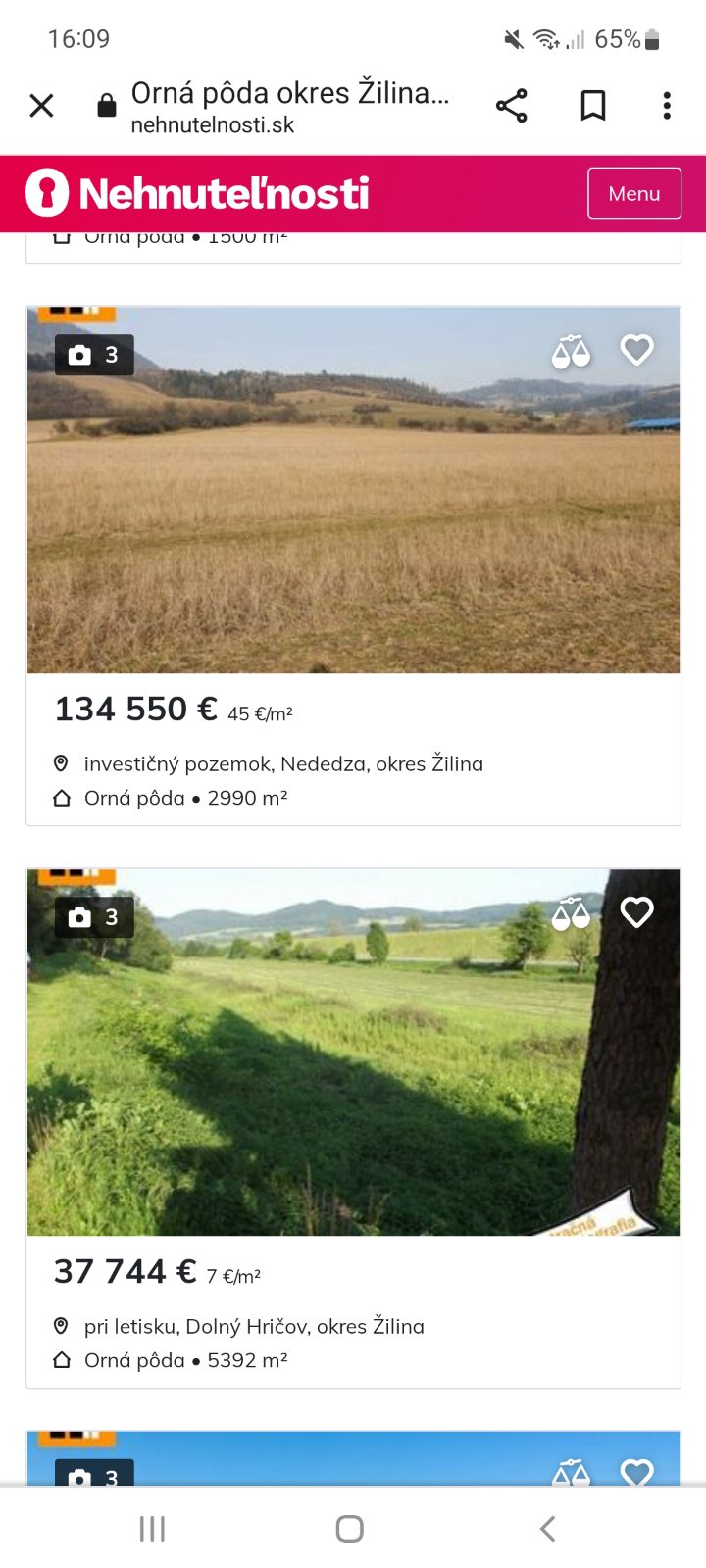Favorite the Dolný Hričov pri letisku listing
This screenshot has width=706, height=1568.
point(636,912)
